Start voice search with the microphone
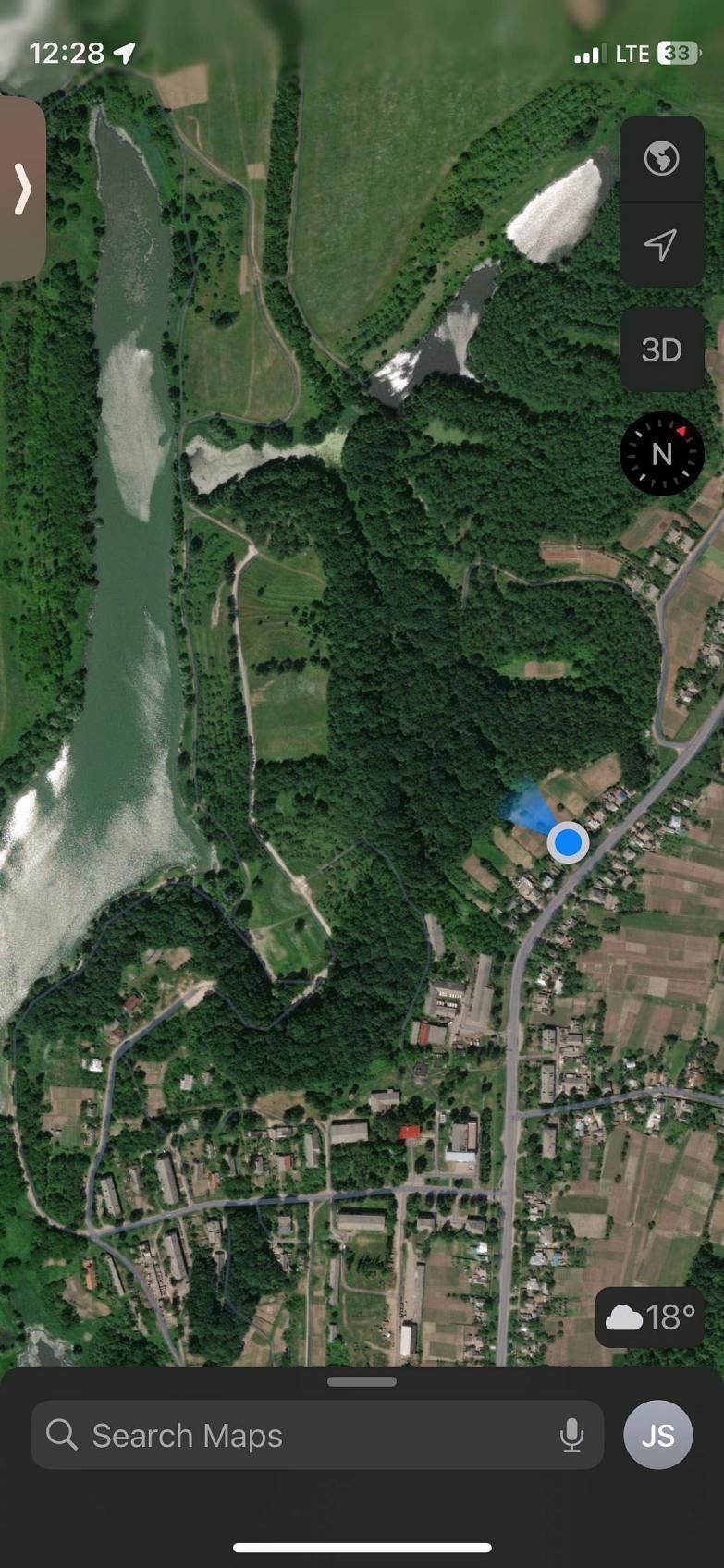 [x=572, y=1435]
